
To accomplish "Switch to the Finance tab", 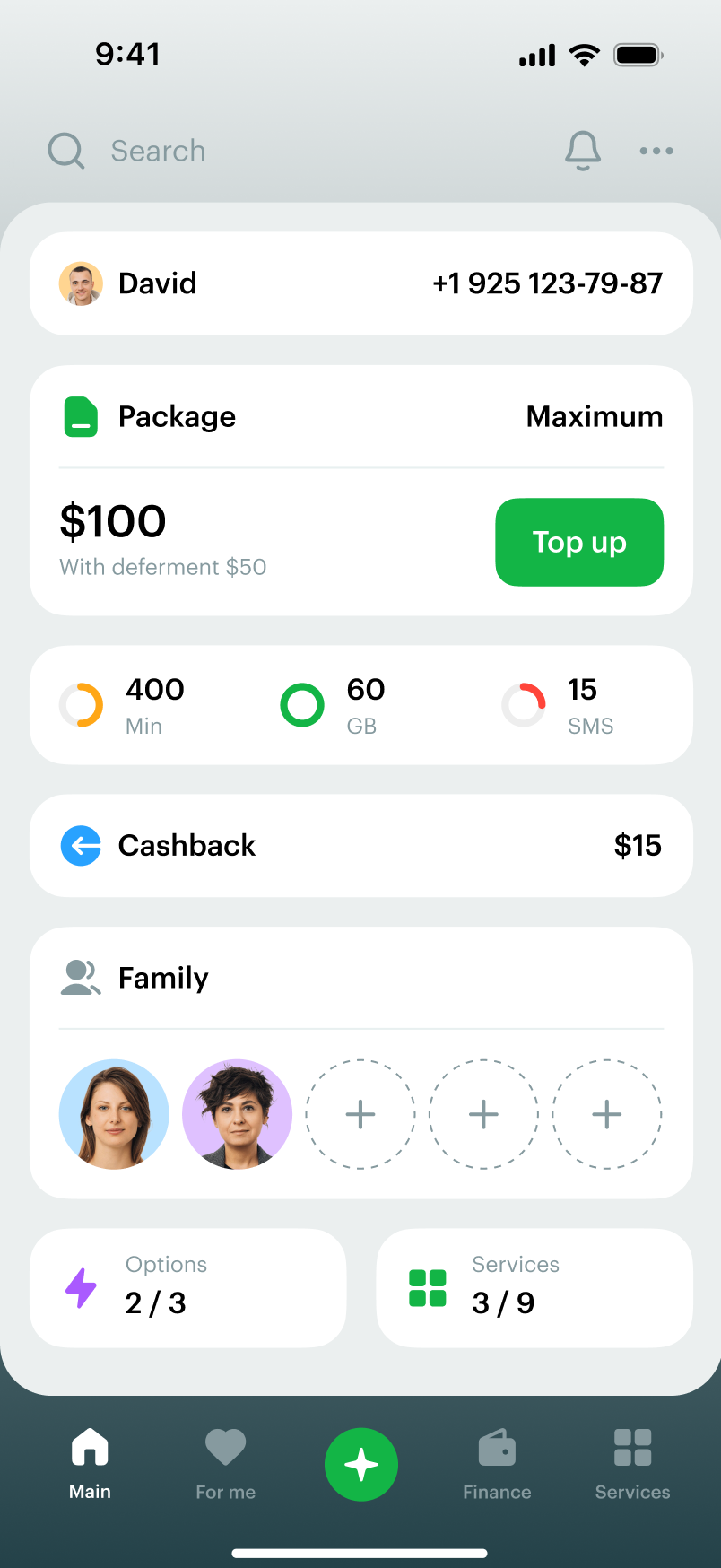I will (497, 1465).
